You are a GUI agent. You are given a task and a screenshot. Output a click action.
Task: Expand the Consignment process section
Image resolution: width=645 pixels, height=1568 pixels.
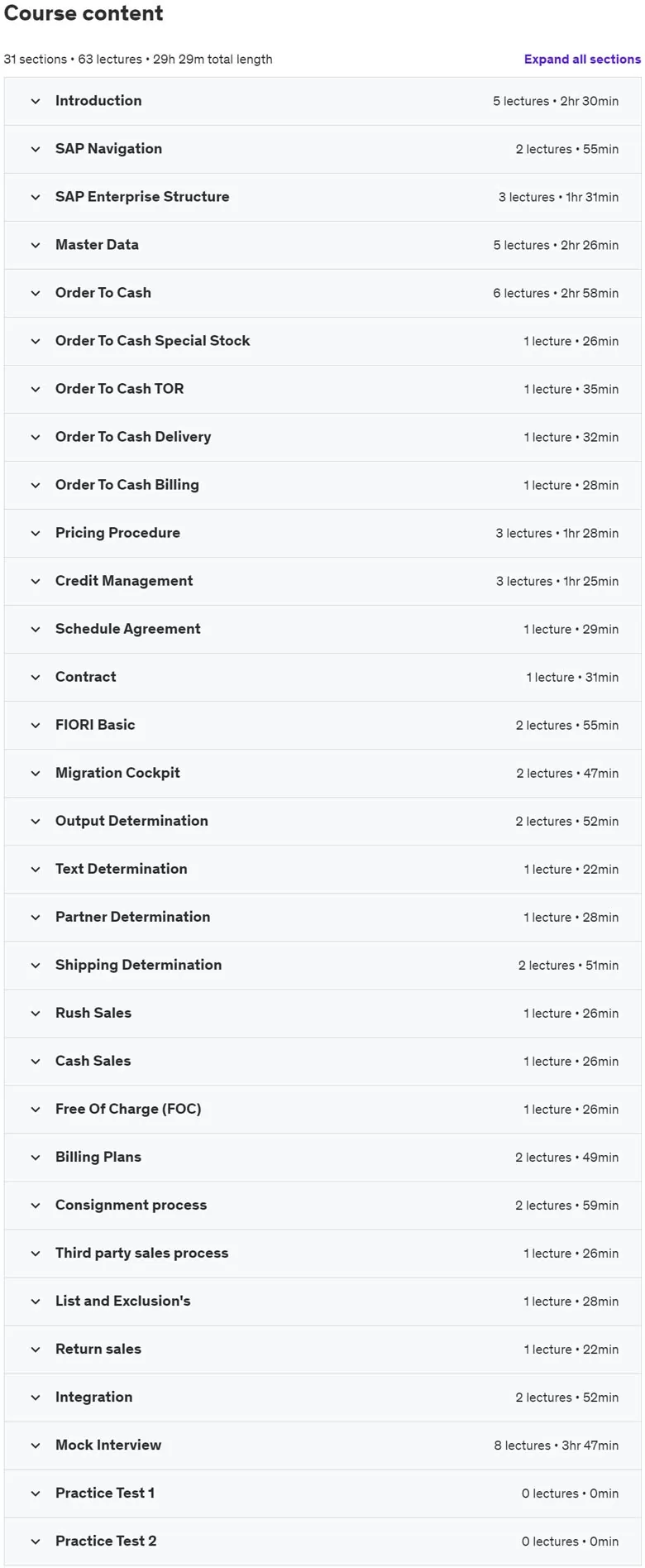[322, 1205]
